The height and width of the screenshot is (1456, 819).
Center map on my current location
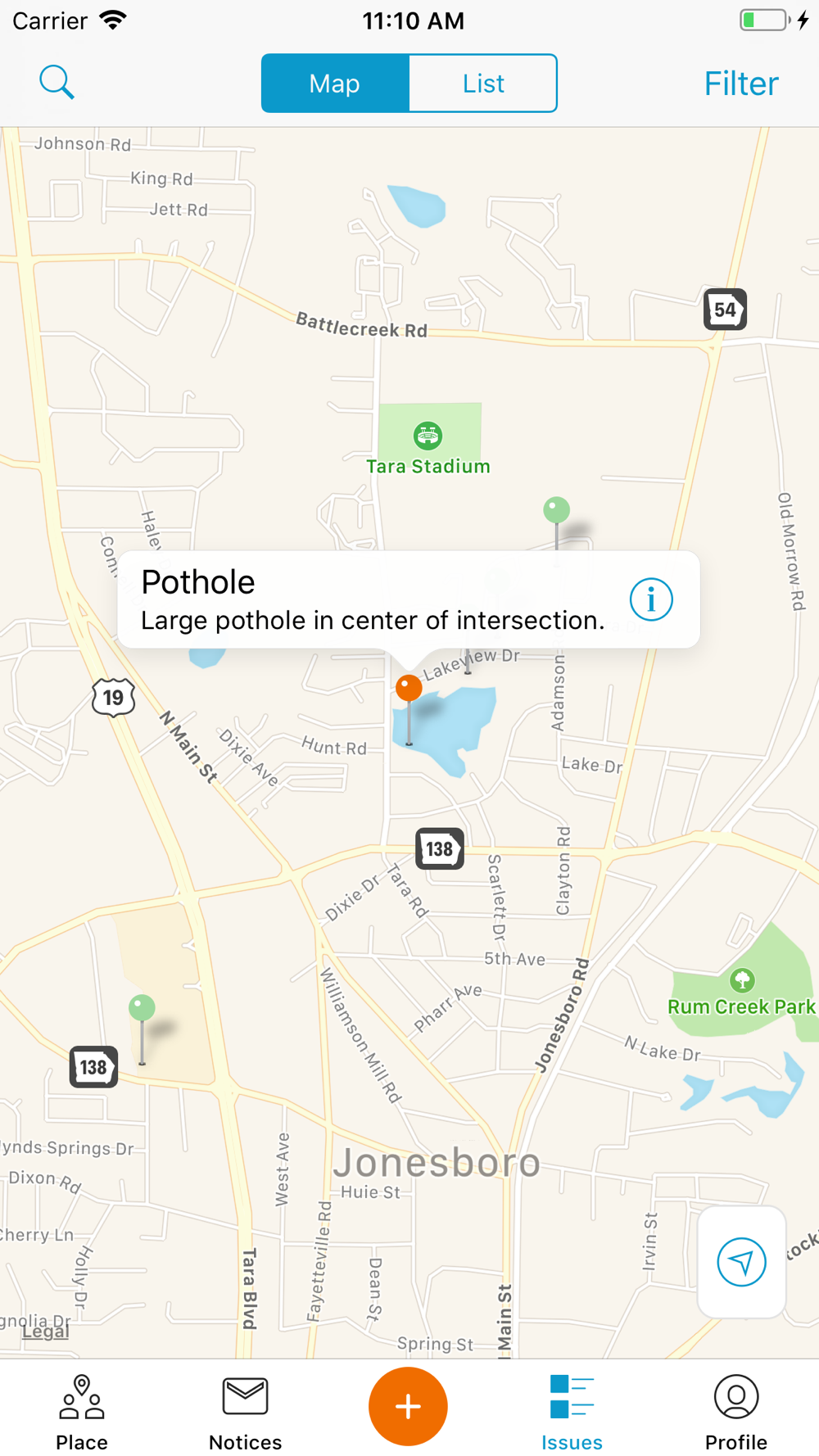click(742, 1262)
